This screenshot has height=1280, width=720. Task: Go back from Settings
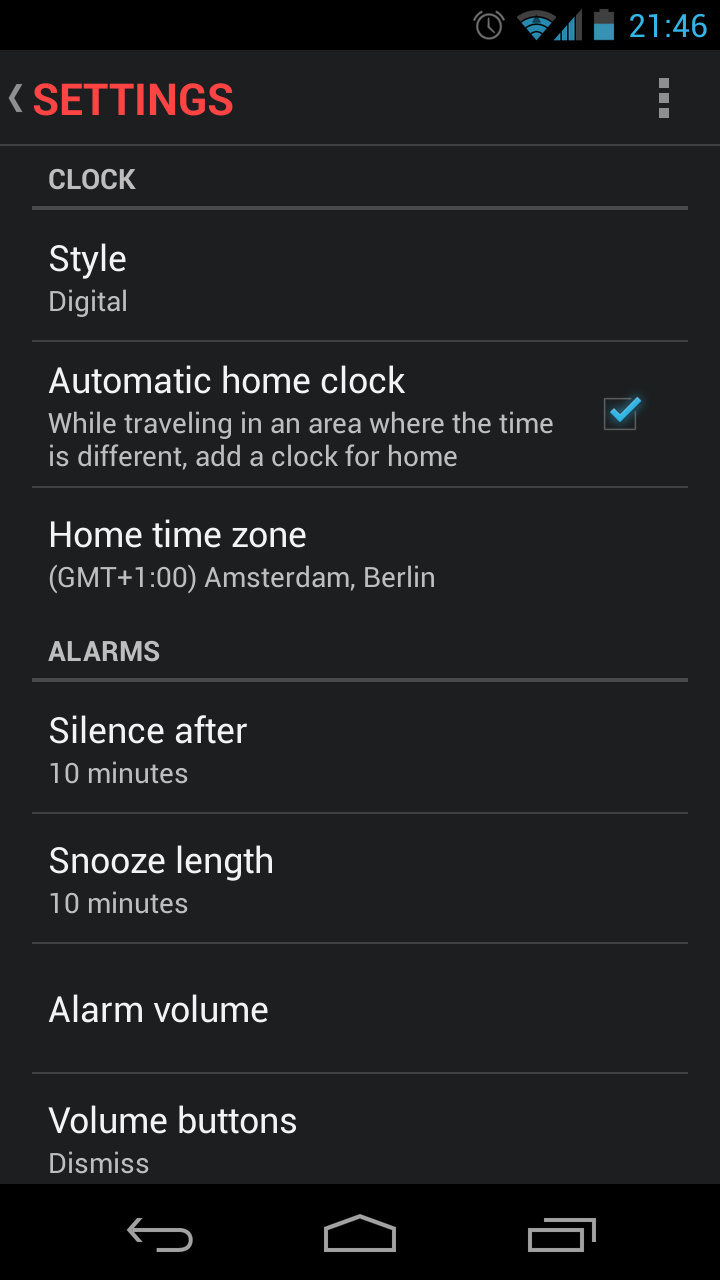coord(120,100)
